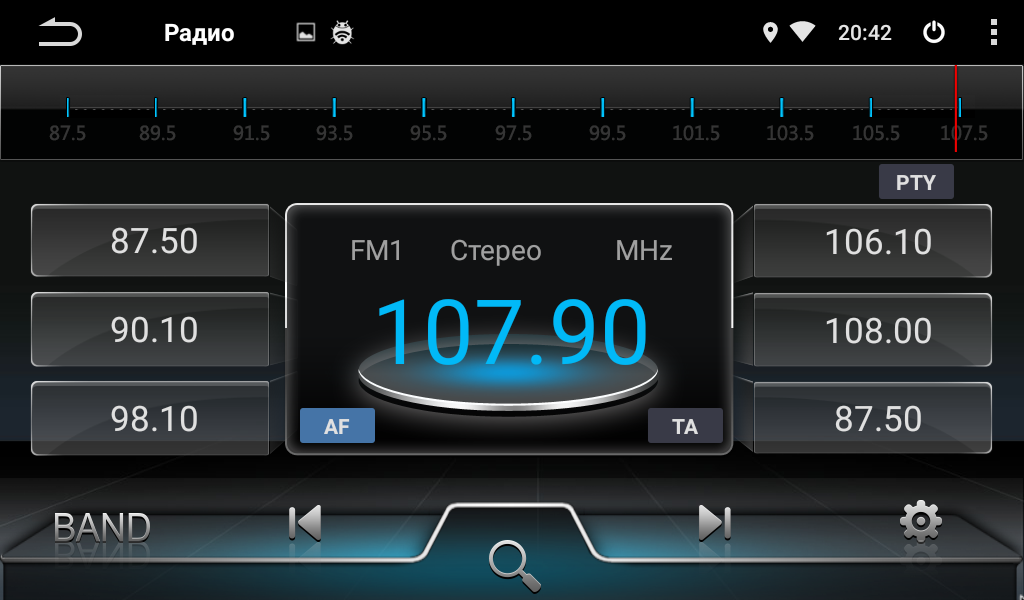Viewport: 1024px width, 600px height.
Task: Seek to the previous station
Action: (x=305, y=523)
